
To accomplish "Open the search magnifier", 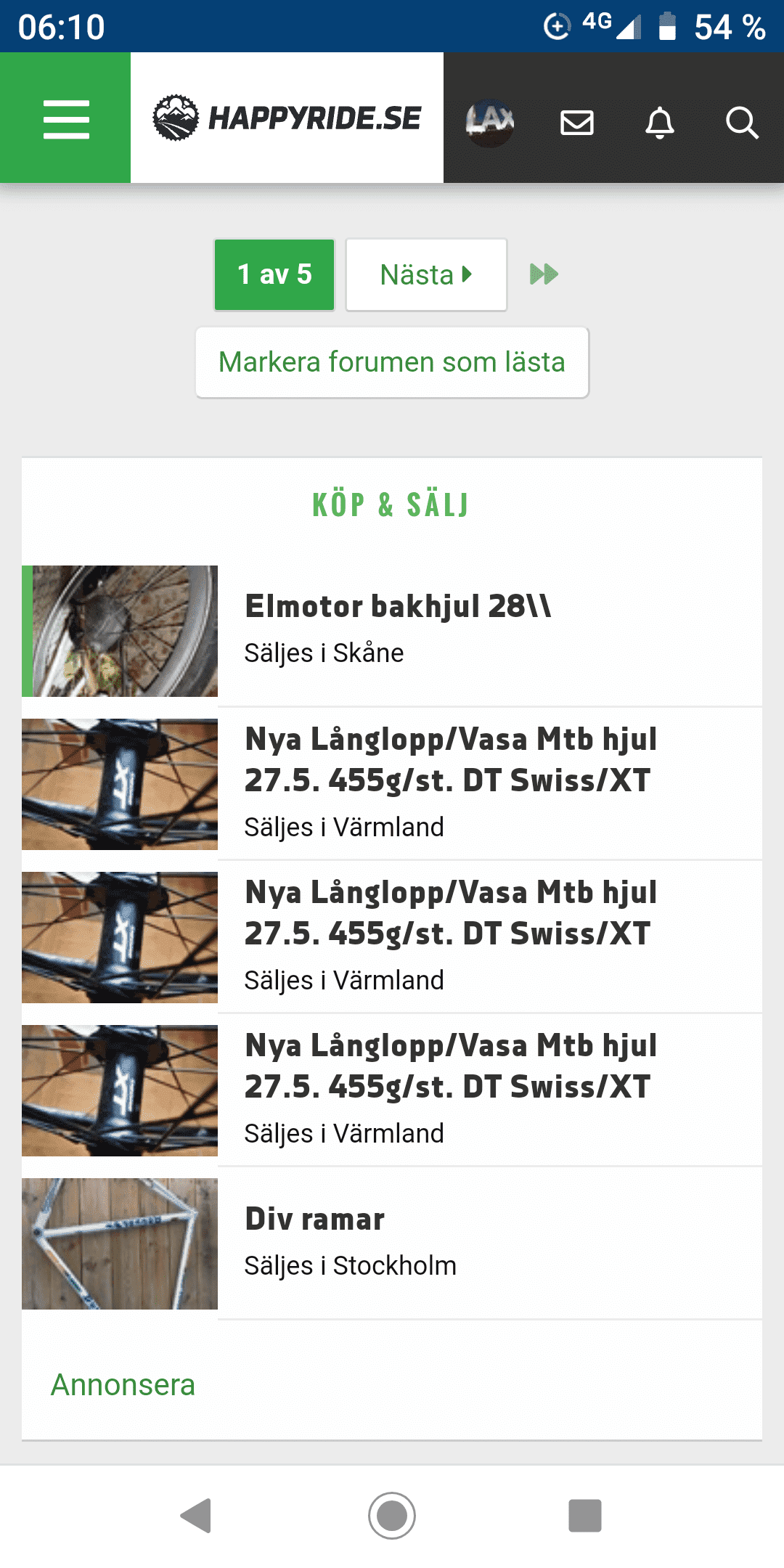I will pyautogui.click(x=742, y=123).
